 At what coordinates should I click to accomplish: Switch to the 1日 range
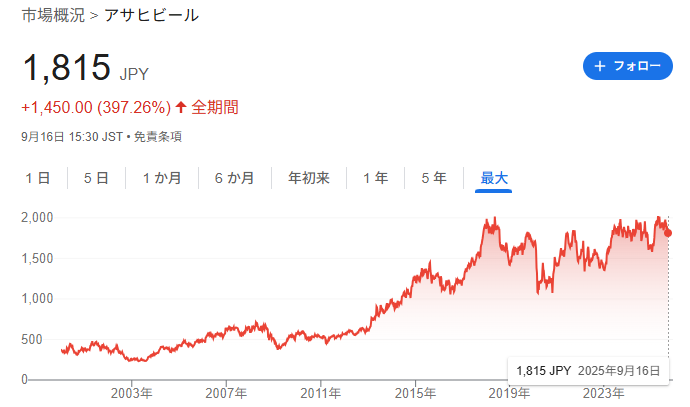(x=37, y=178)
